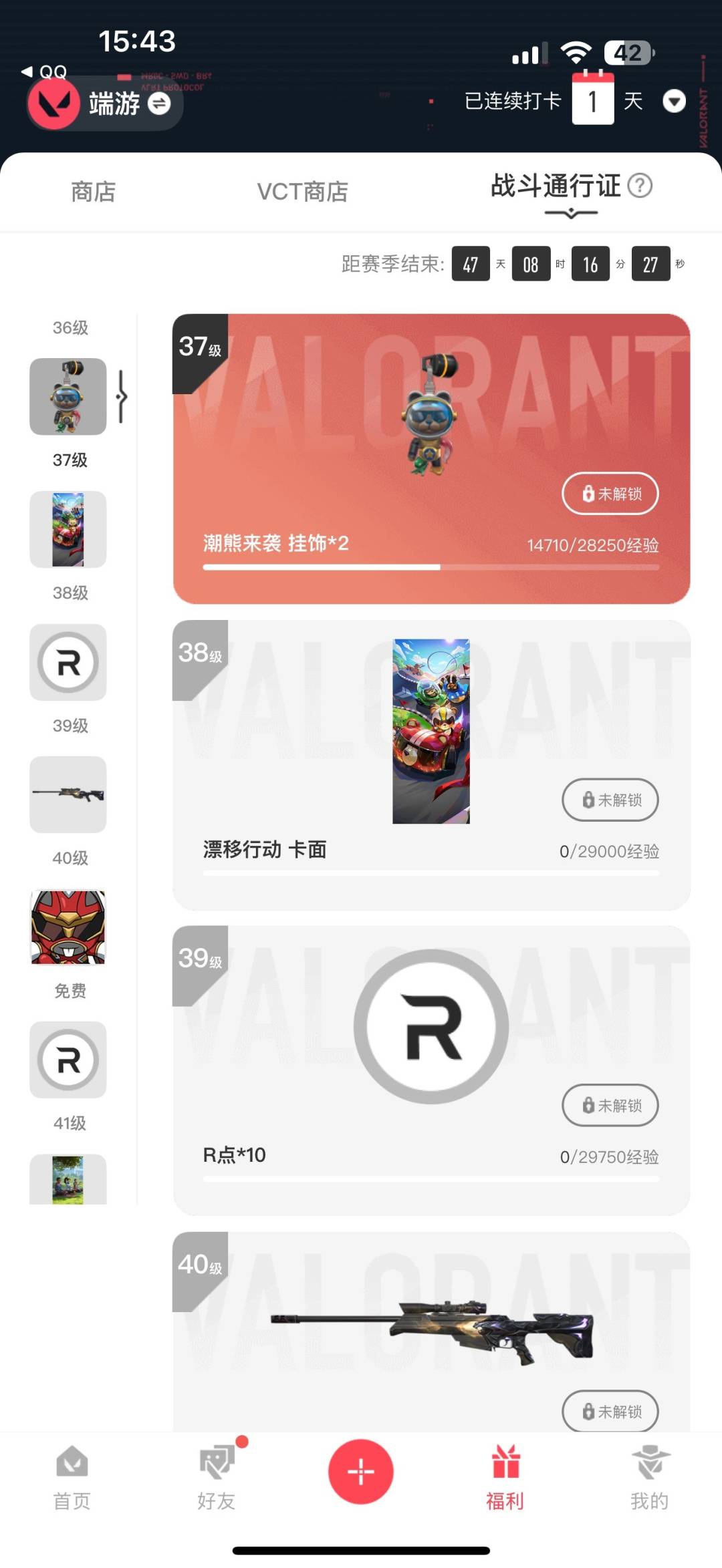Open the 战斗通行证 help question mark
722x1568 pixels.
pyautogui.click(x=640, y=185)
